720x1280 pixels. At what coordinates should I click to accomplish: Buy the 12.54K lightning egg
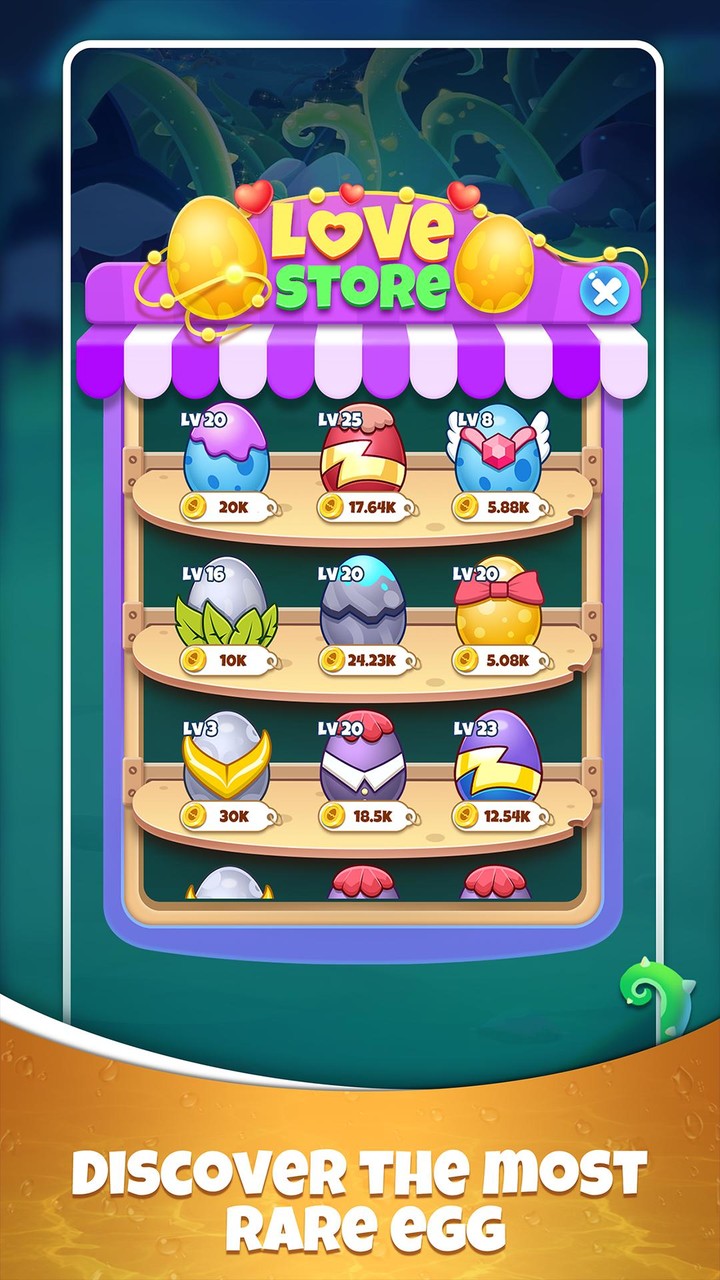coord(499,814)
